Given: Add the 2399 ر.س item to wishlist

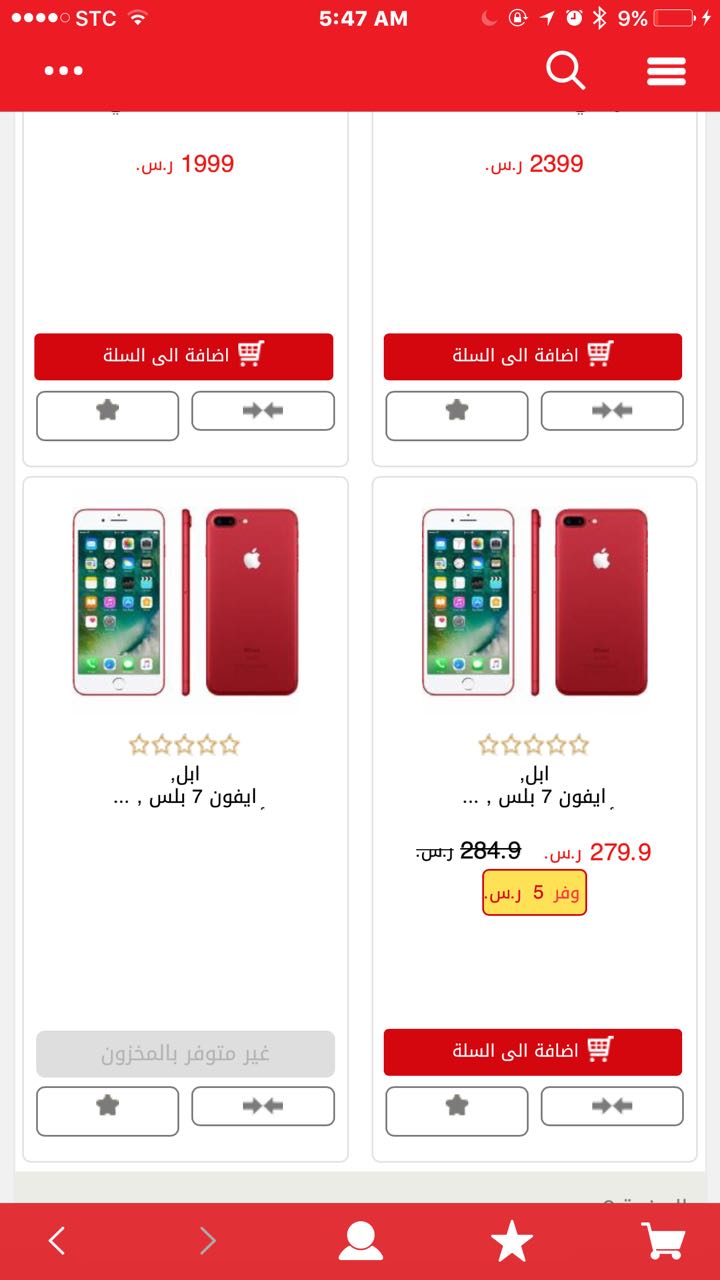Looking at the screenshot, I should click(x=457, y=415).
